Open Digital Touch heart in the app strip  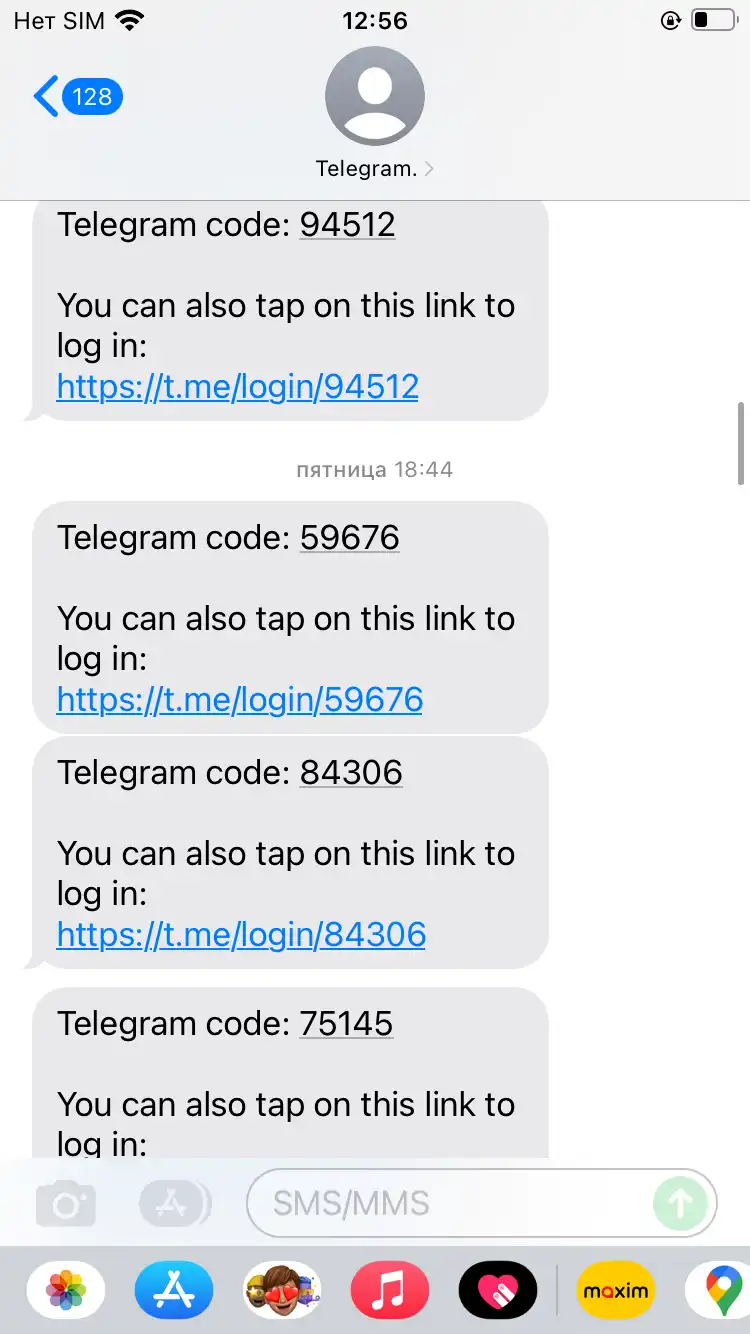[x=498, y=1290]
